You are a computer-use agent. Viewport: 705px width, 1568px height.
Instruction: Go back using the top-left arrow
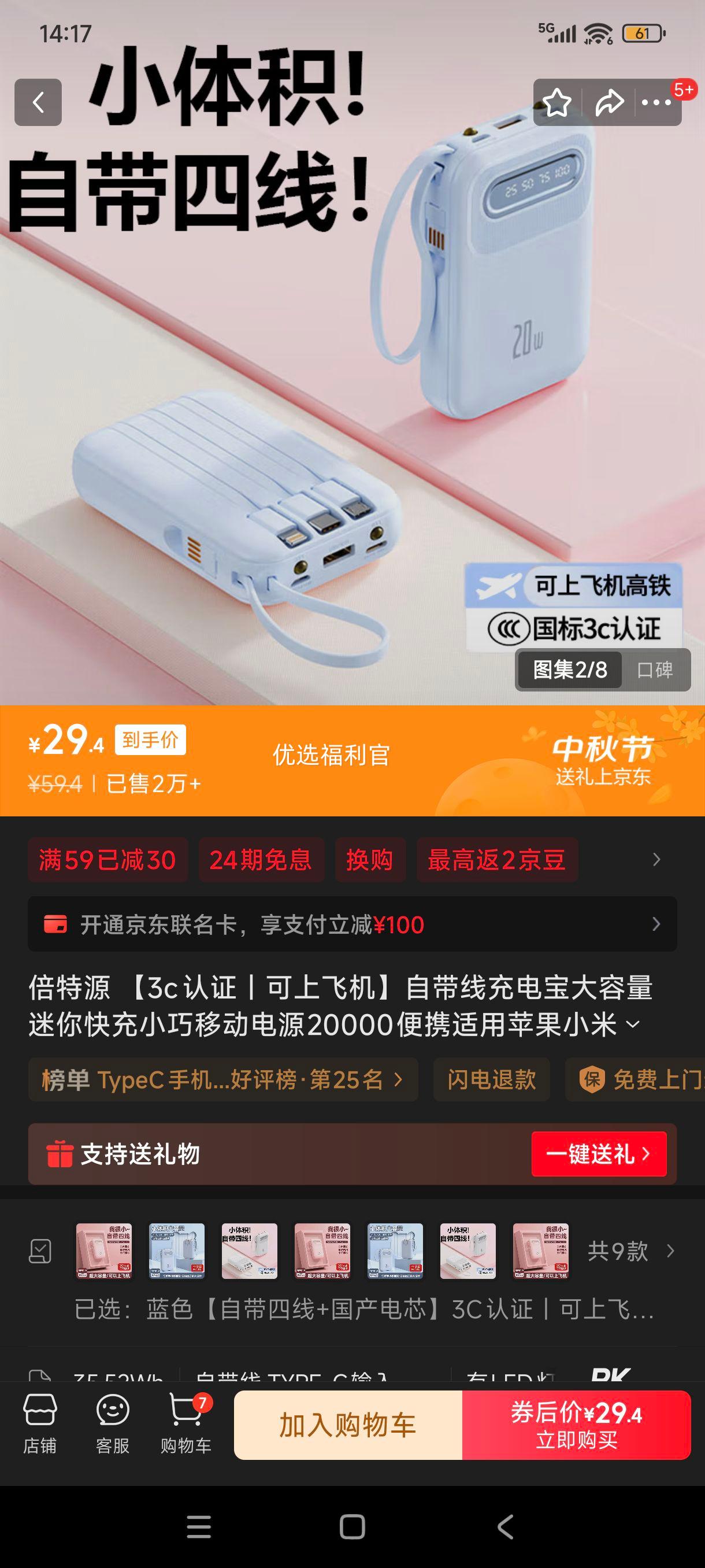[x=38, y=102]
